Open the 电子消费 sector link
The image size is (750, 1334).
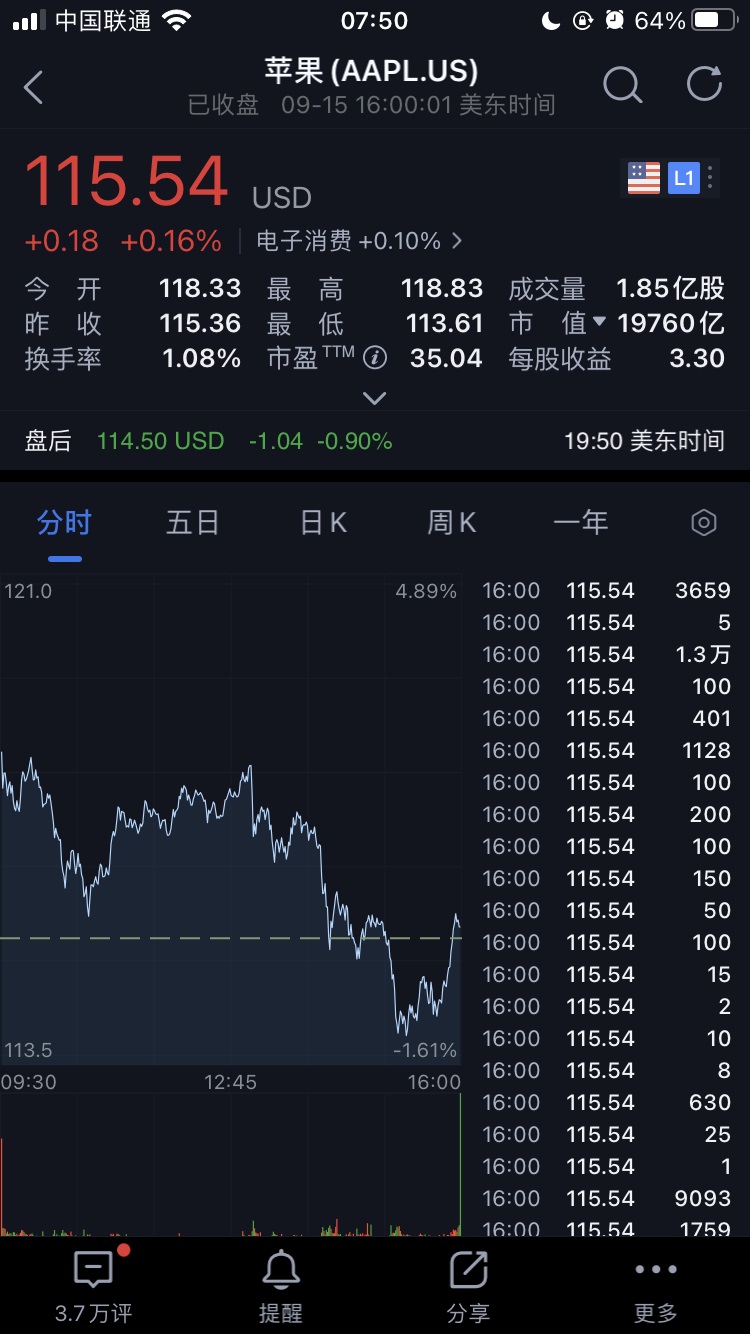[x=359, y=241]
